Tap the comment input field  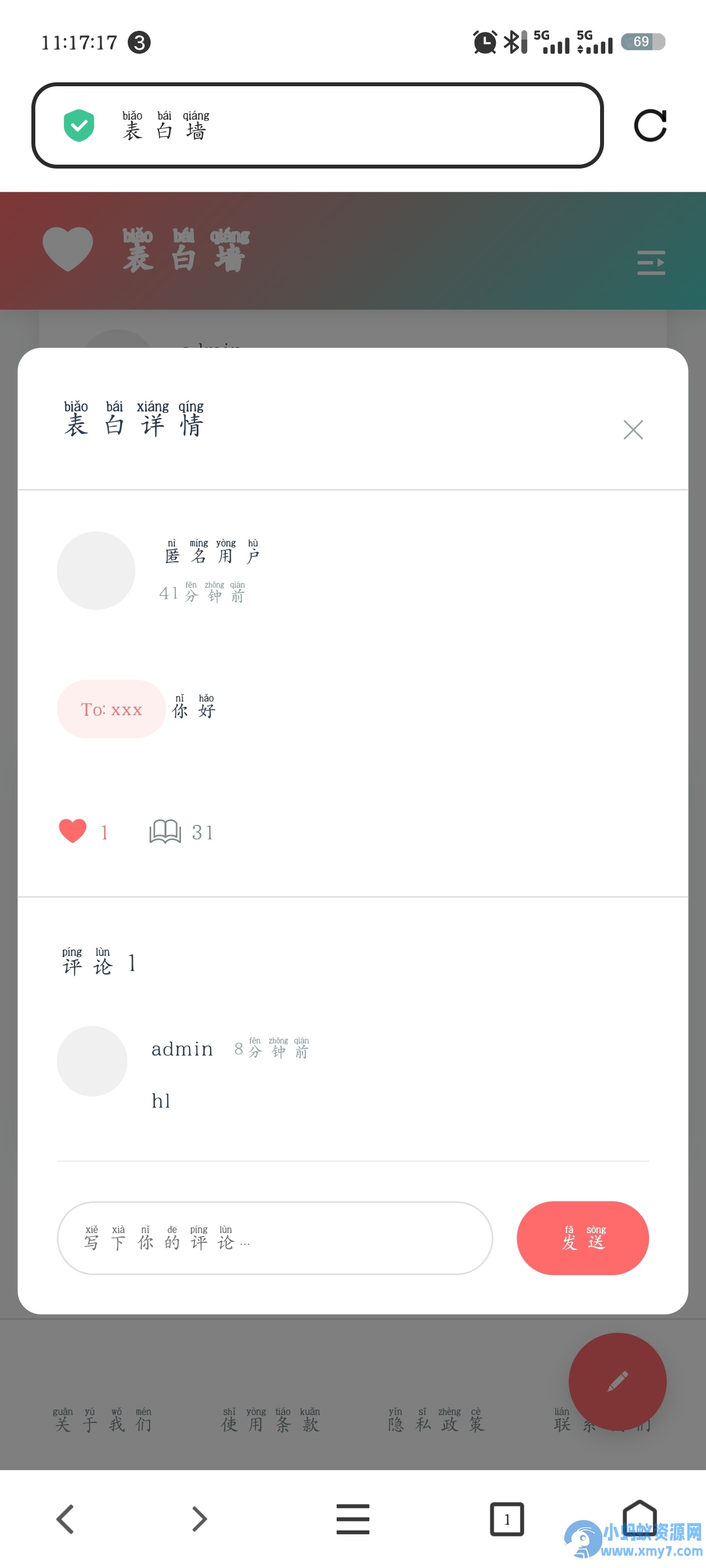point(275,1238)
